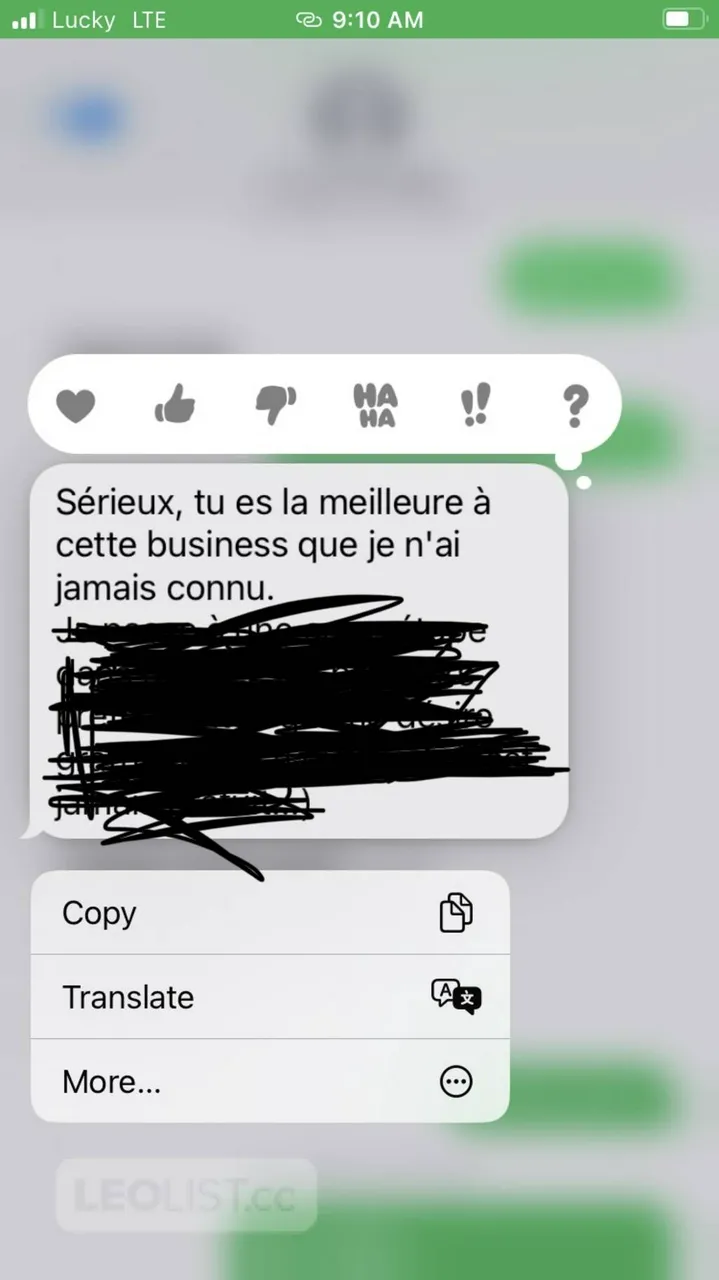This screenshot has width=719, height=1280.
Task: Add the question mark tapback
Action: (x=575, y=406)
